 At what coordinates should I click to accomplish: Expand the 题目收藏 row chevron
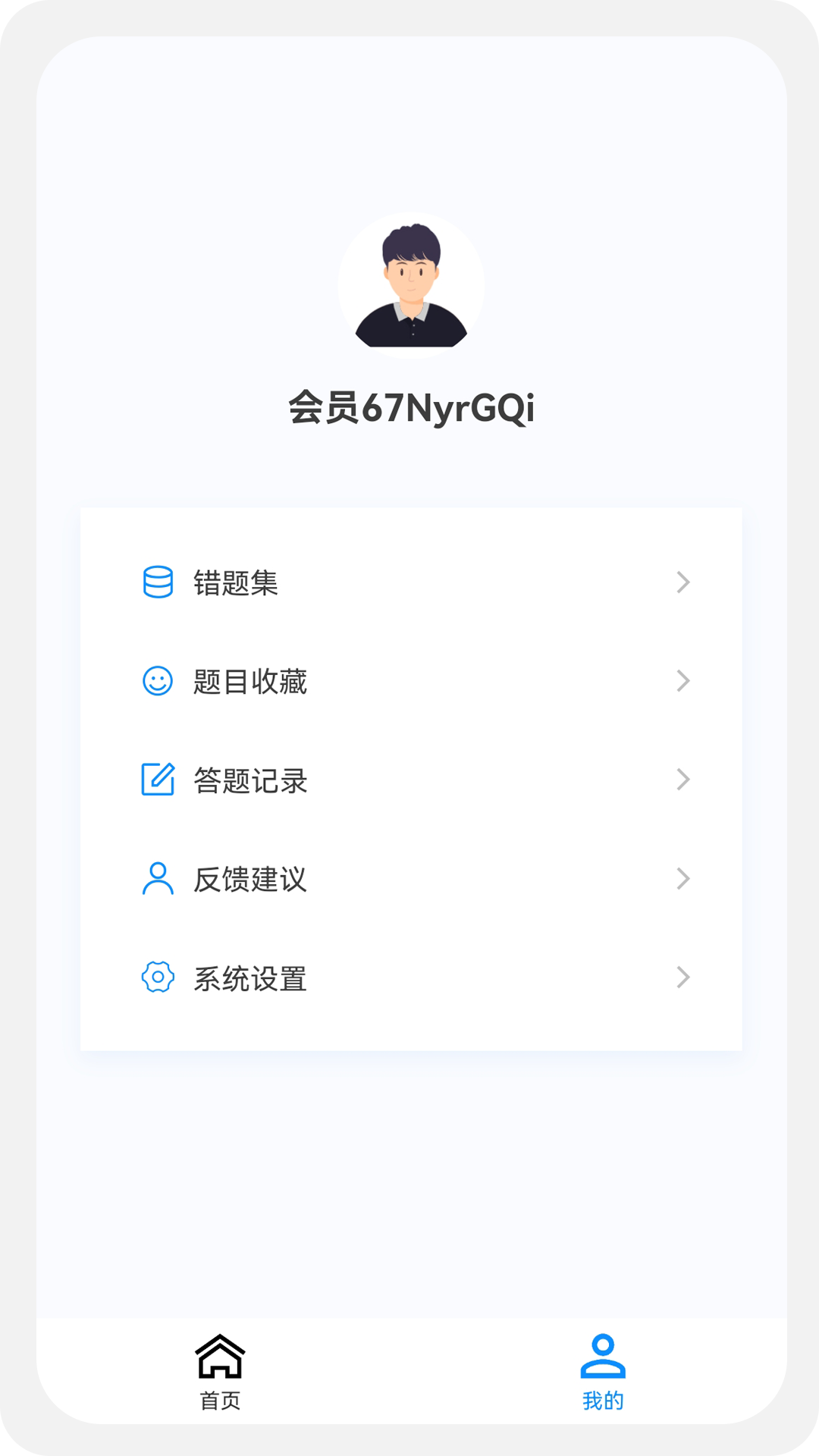coord(683,682)
